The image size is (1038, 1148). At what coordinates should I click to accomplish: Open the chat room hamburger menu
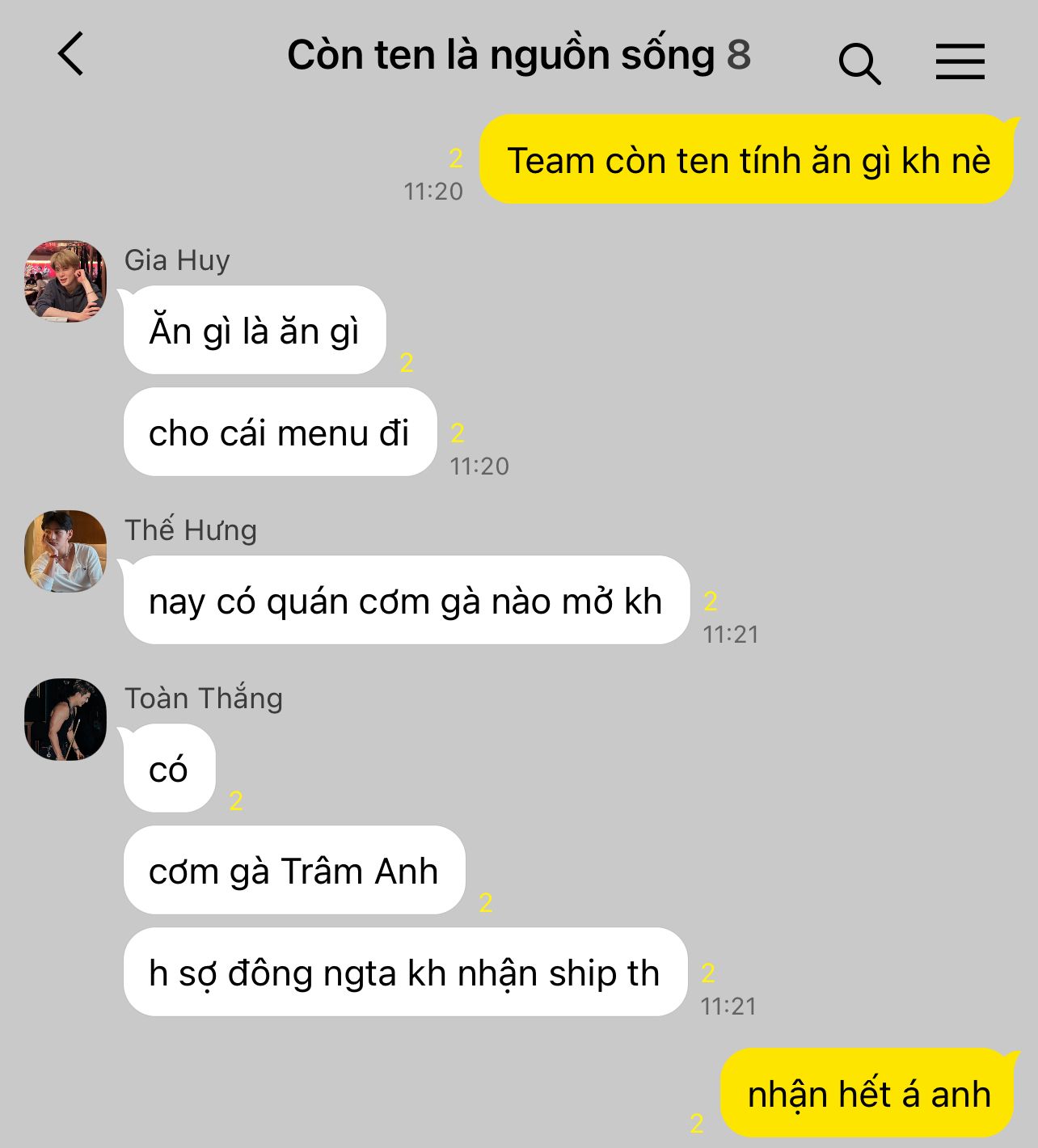tap(960, 61)
